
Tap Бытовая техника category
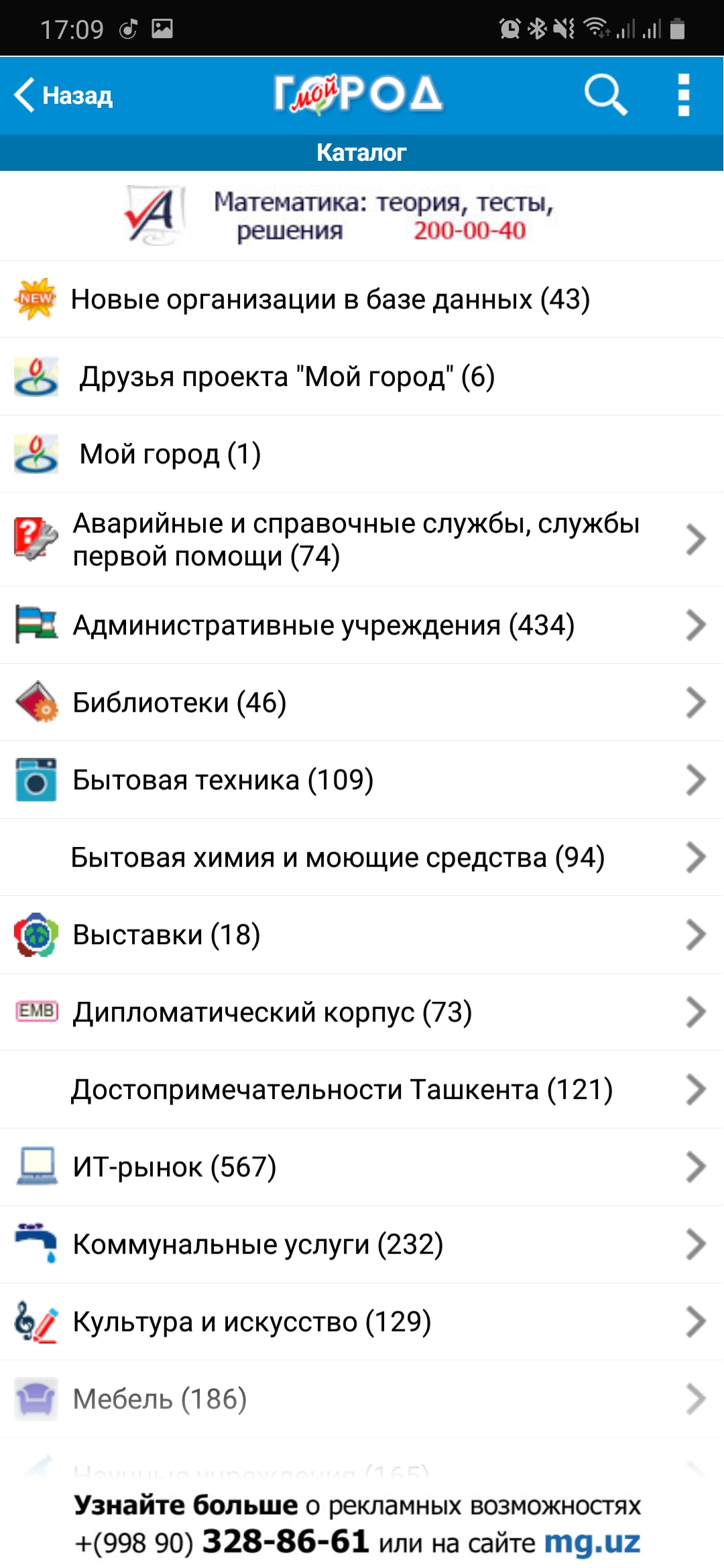point(223,780)
